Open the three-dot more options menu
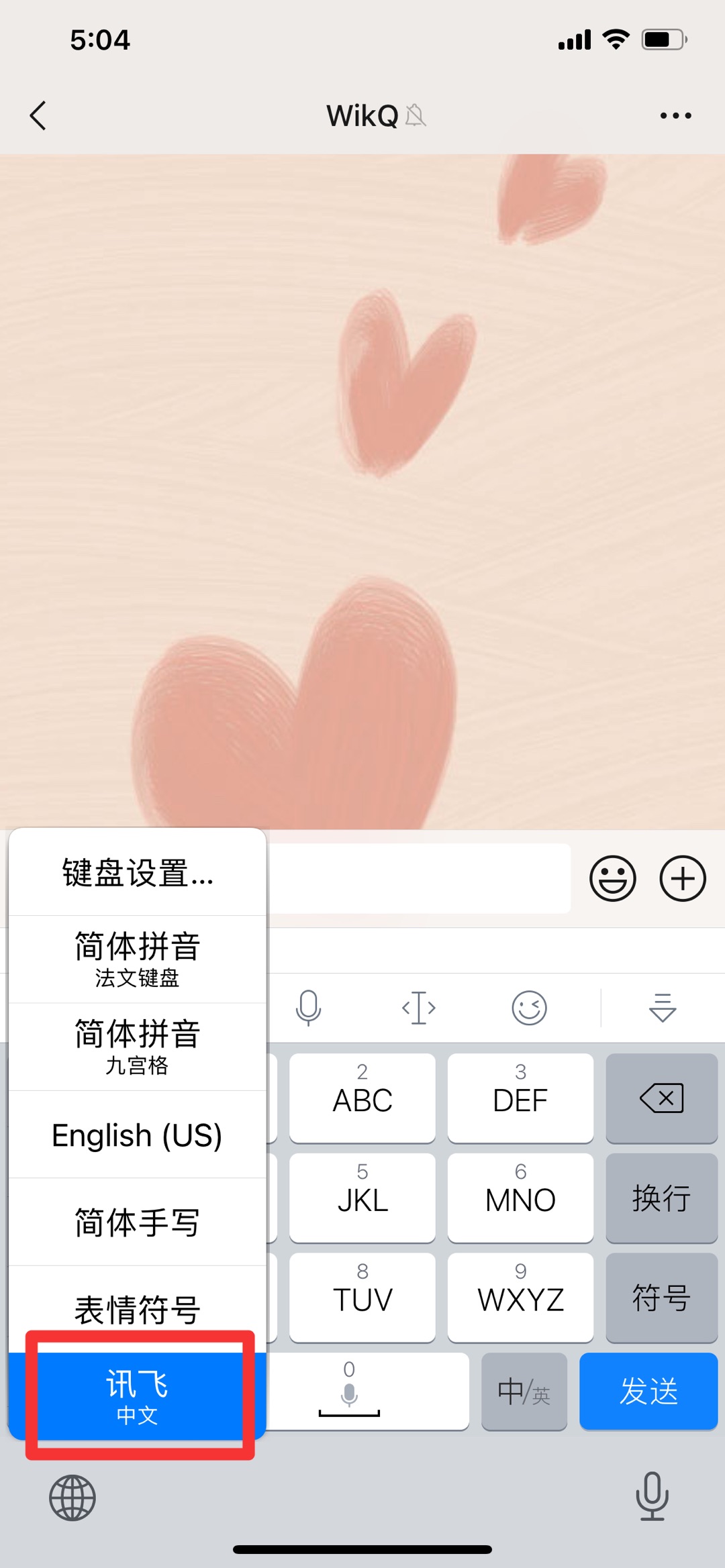The width and height of the screenshot is (725, 1568). 675,115
